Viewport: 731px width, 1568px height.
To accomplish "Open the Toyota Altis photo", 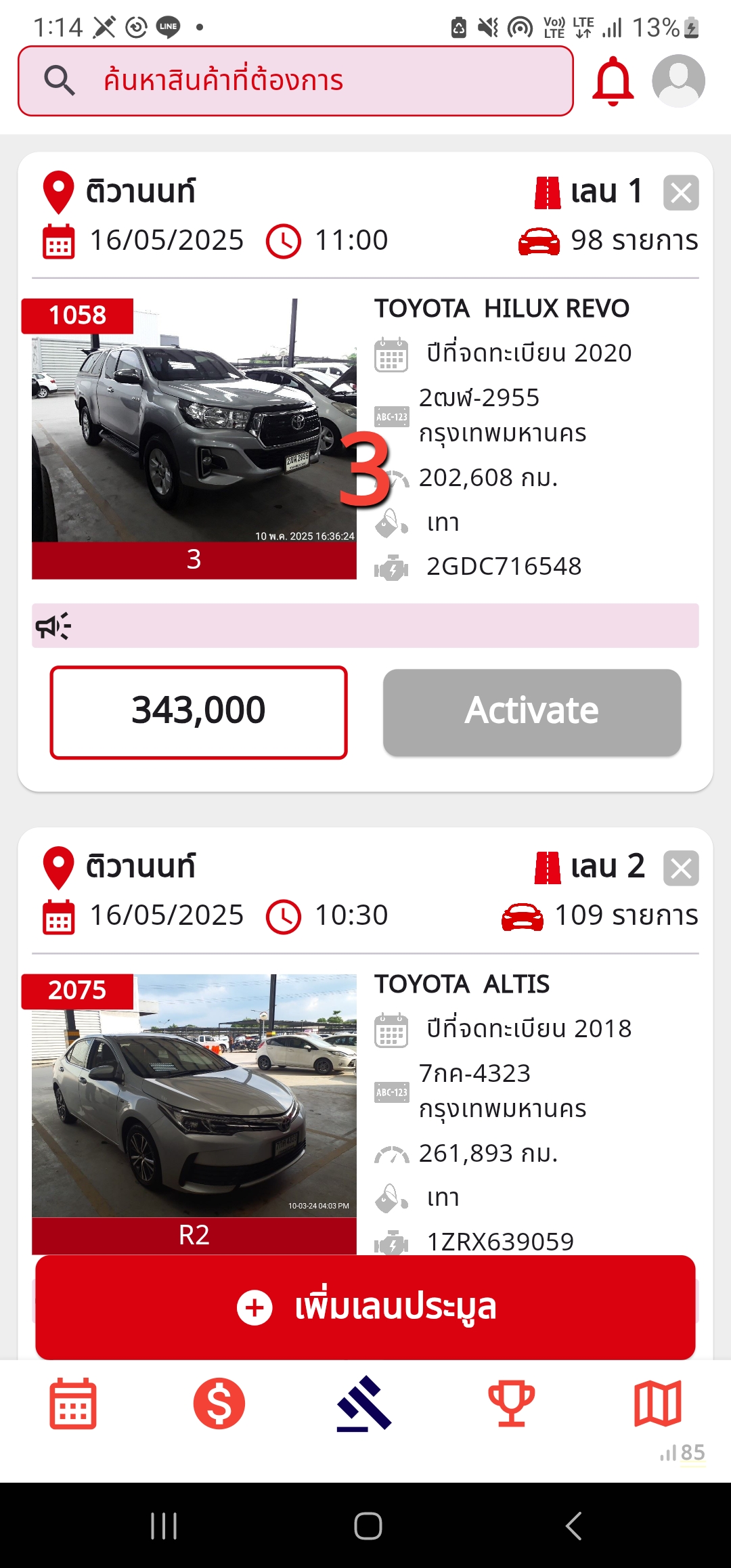I will pos(194,1096).
